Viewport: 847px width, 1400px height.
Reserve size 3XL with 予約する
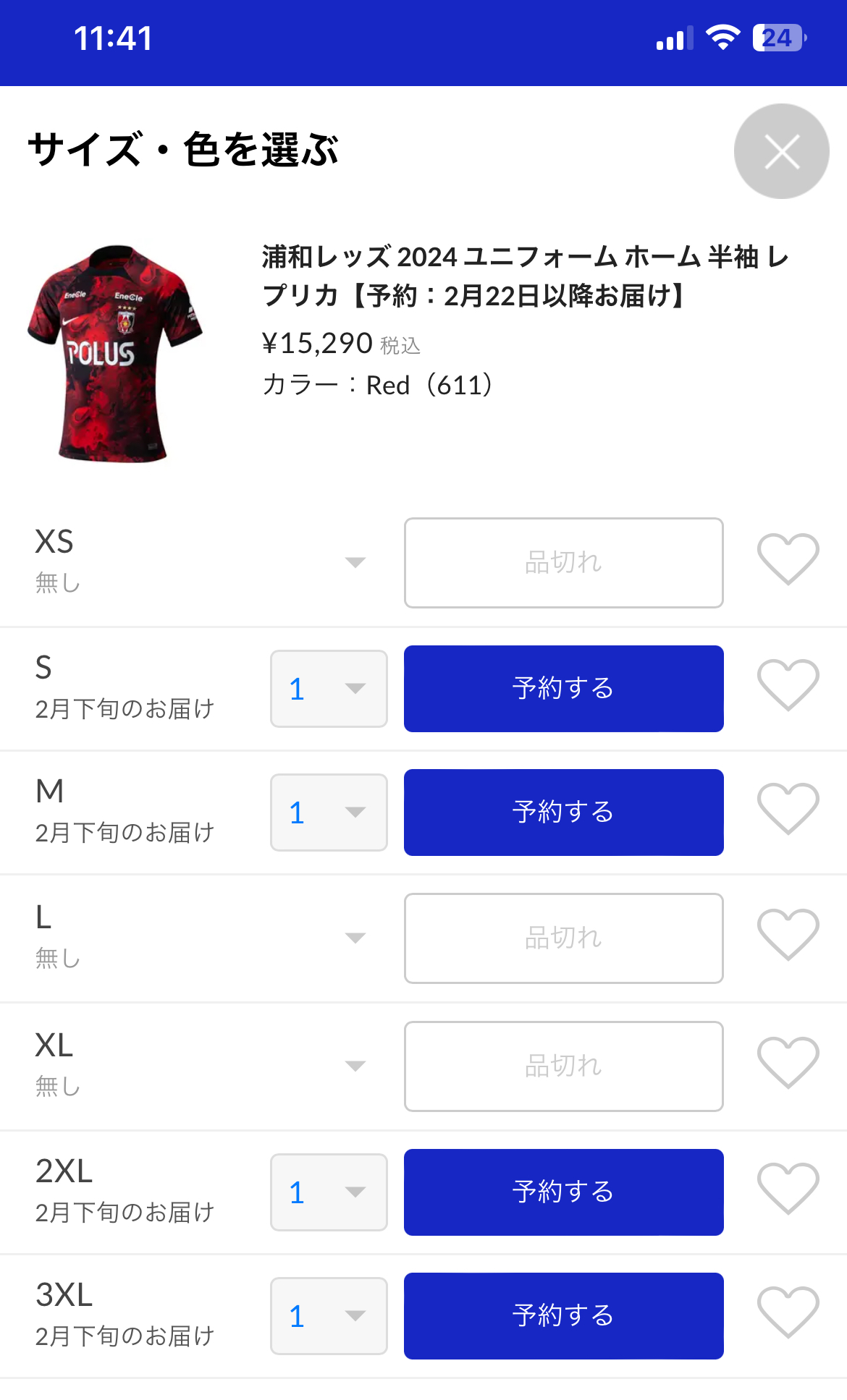563,1315
